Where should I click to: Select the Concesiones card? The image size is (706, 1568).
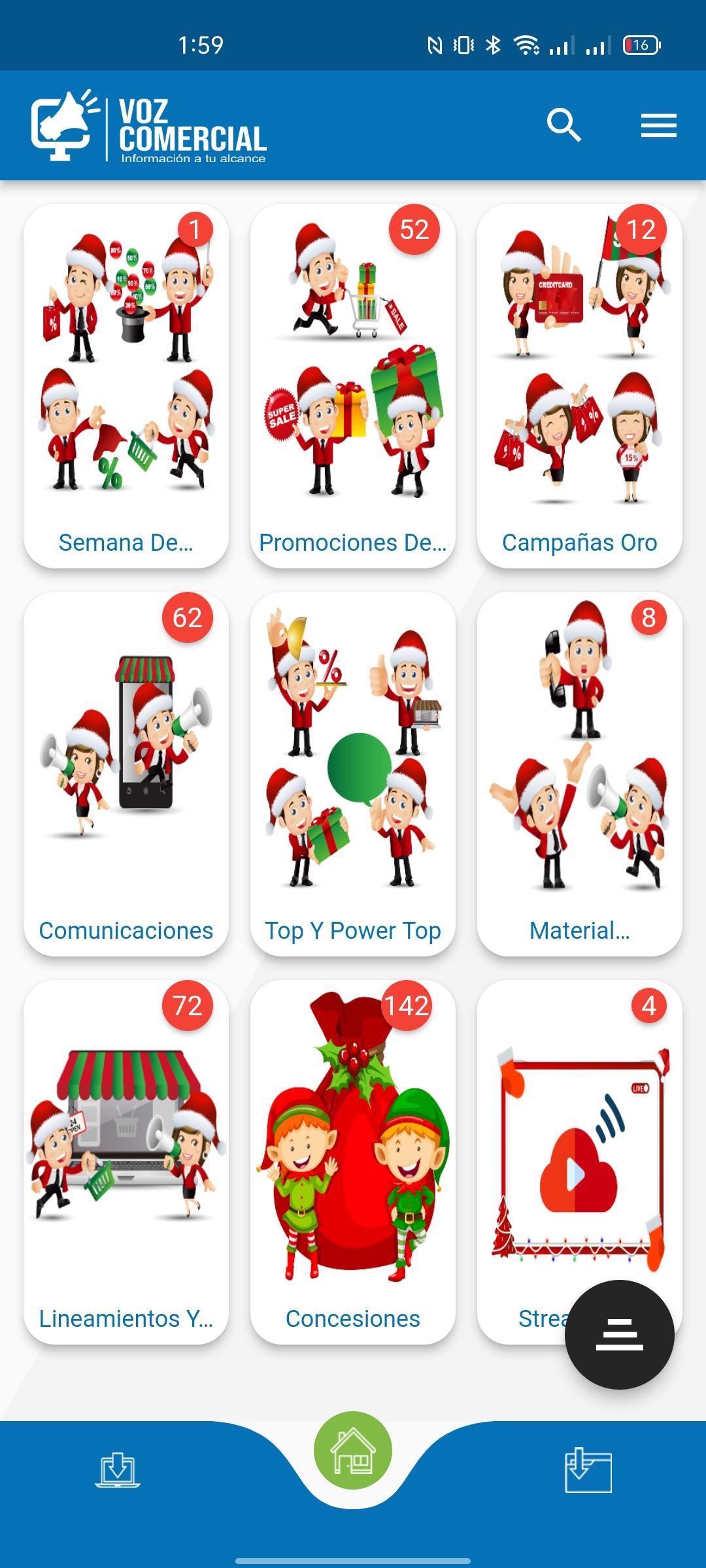(353, 1162)
